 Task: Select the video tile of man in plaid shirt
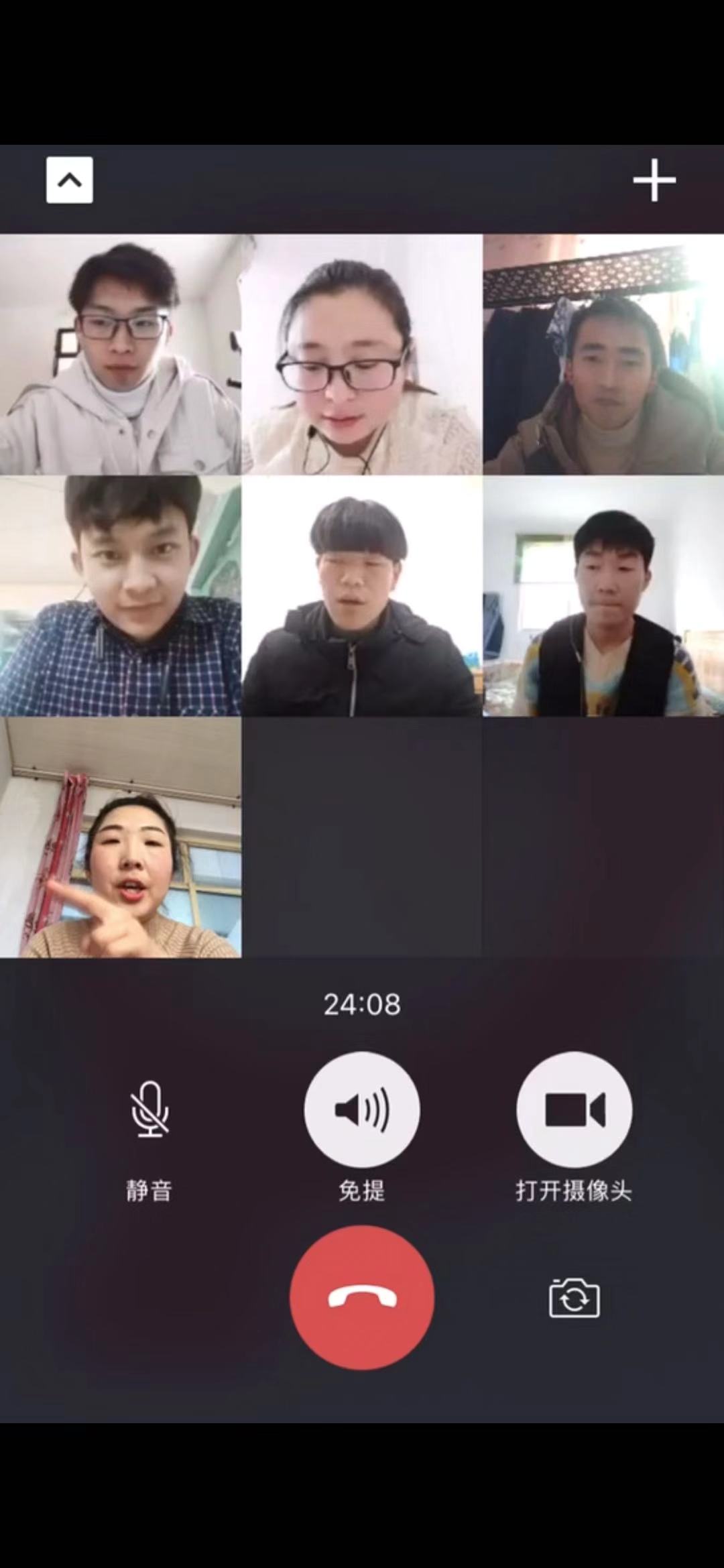pos(121,595)
